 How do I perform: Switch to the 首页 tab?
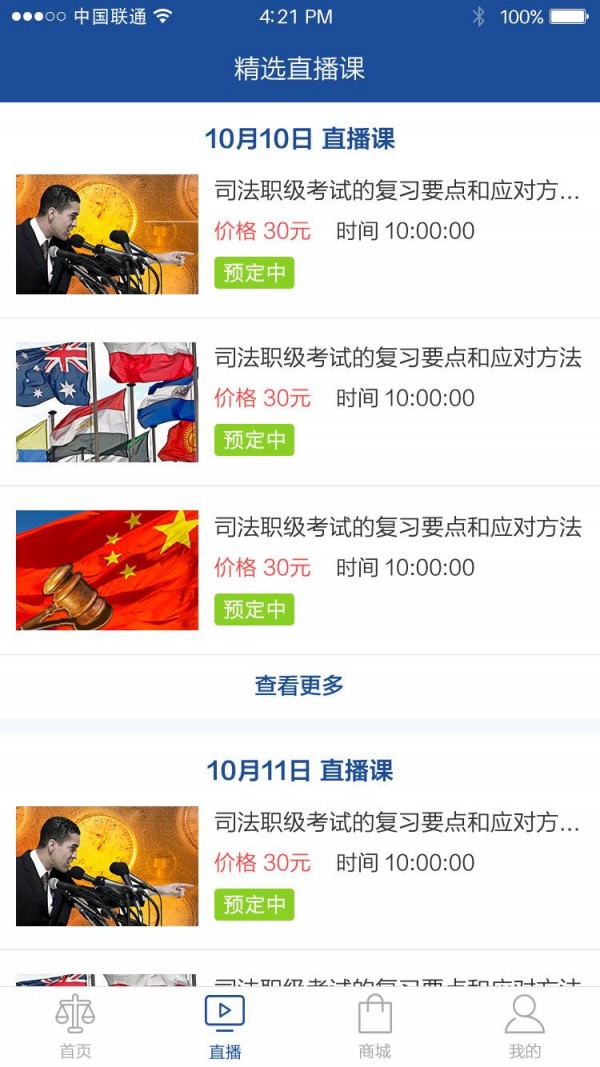[x=75, y=1026]
